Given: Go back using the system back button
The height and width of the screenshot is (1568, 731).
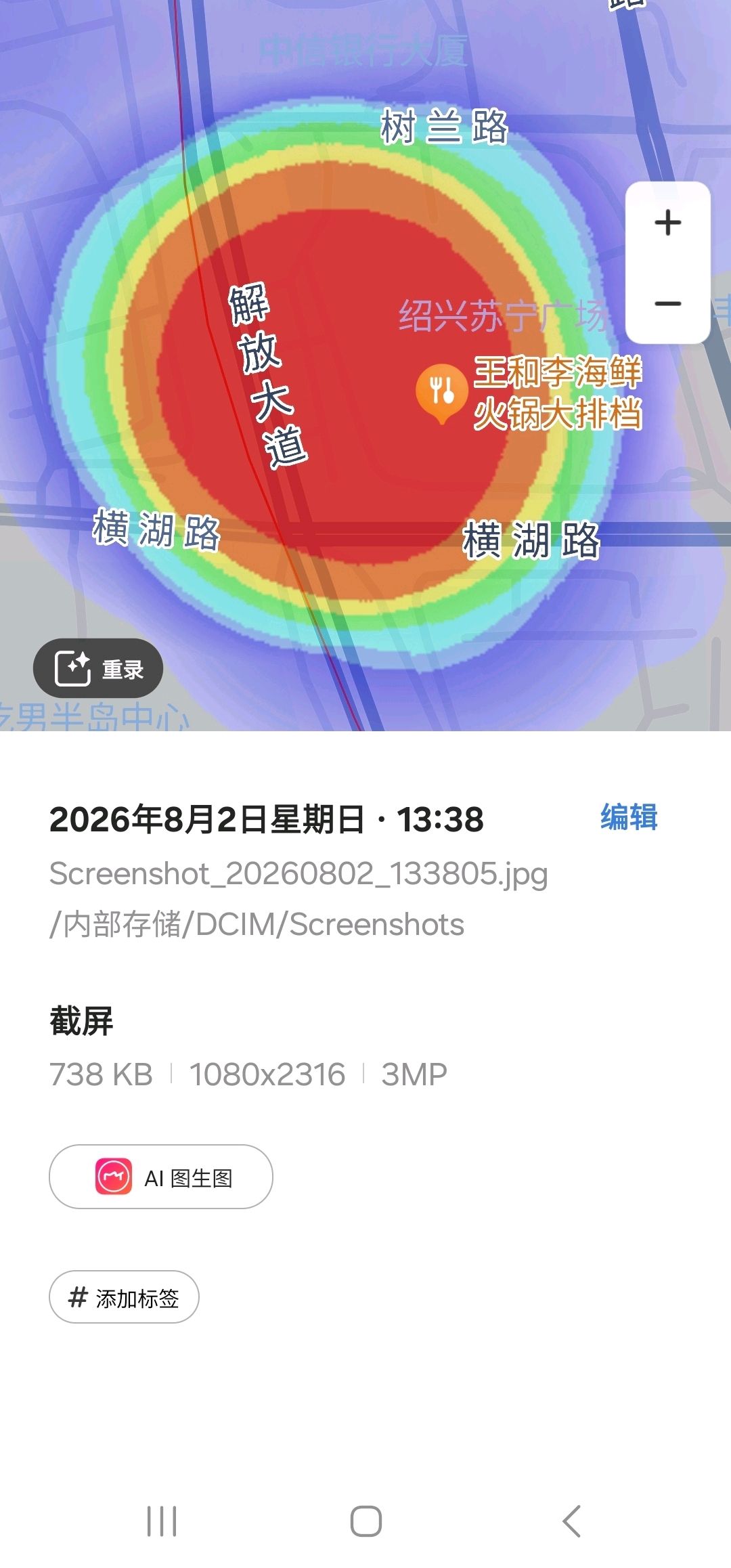Looking at the screenshot, I should click(571, 1521).
